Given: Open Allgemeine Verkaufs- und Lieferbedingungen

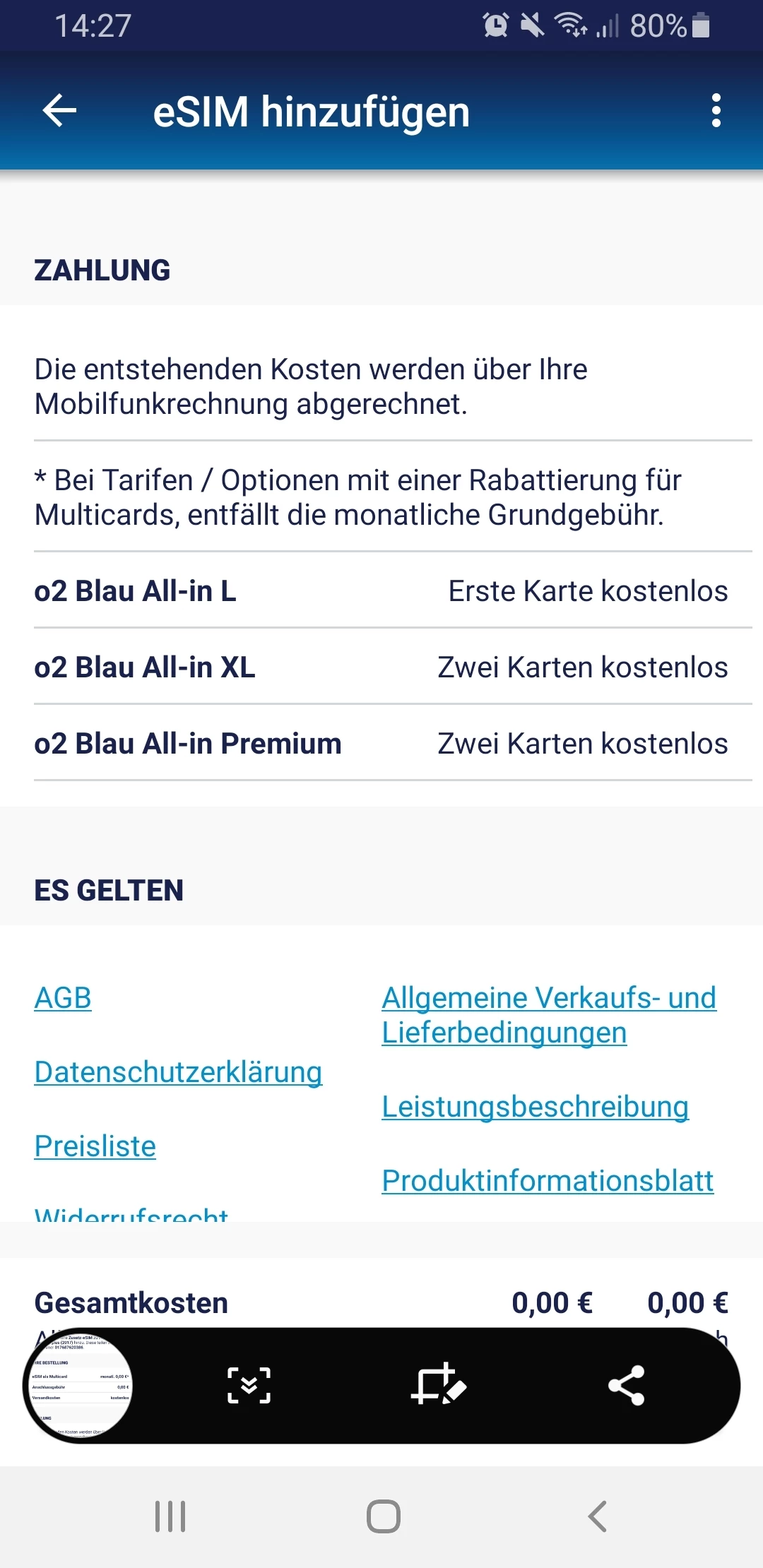Looking at the screenshot, I should (x=548, y=1015).
